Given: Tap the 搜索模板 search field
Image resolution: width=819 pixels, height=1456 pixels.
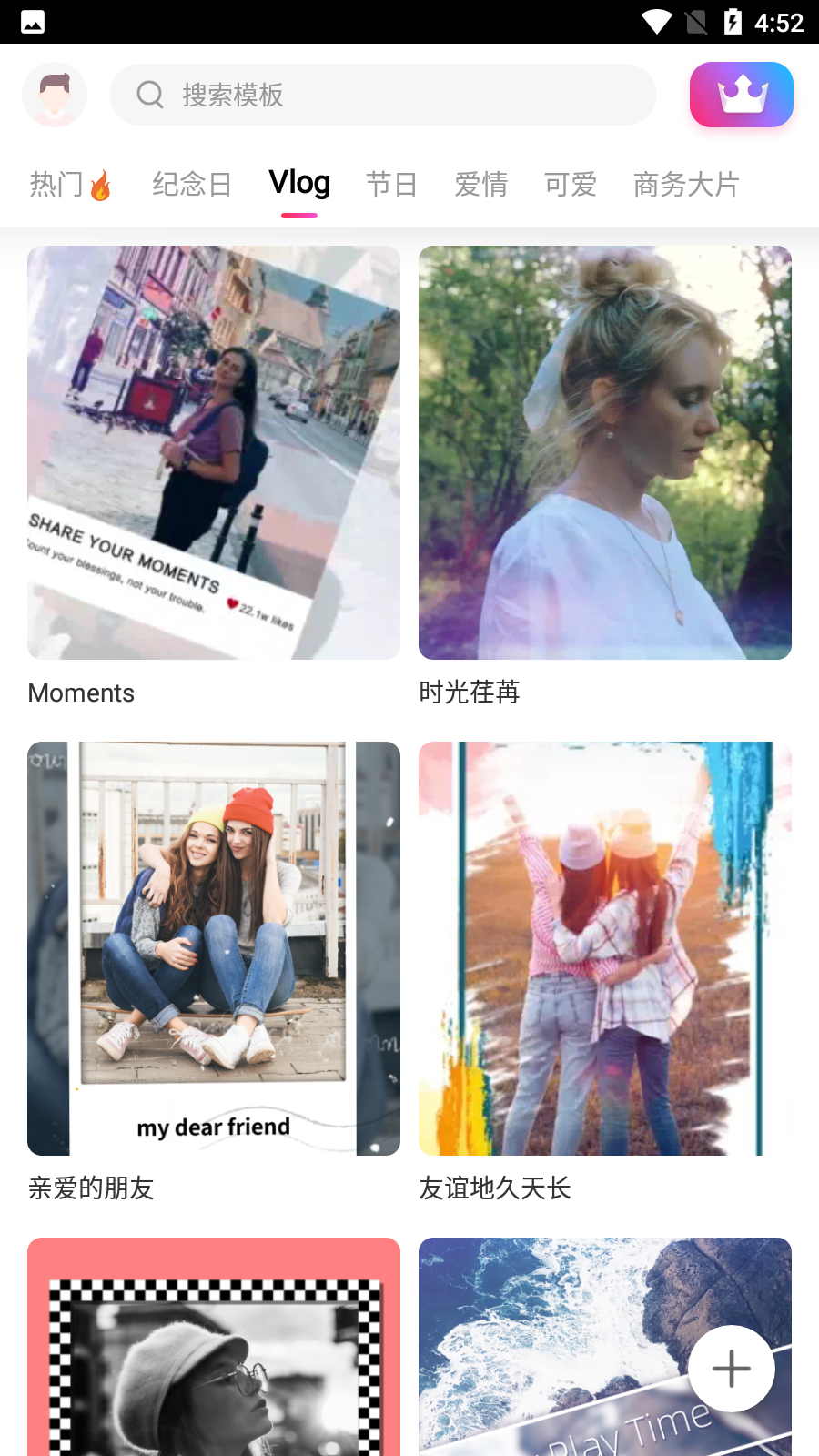Looking at the screenshot, I should 382,95.
